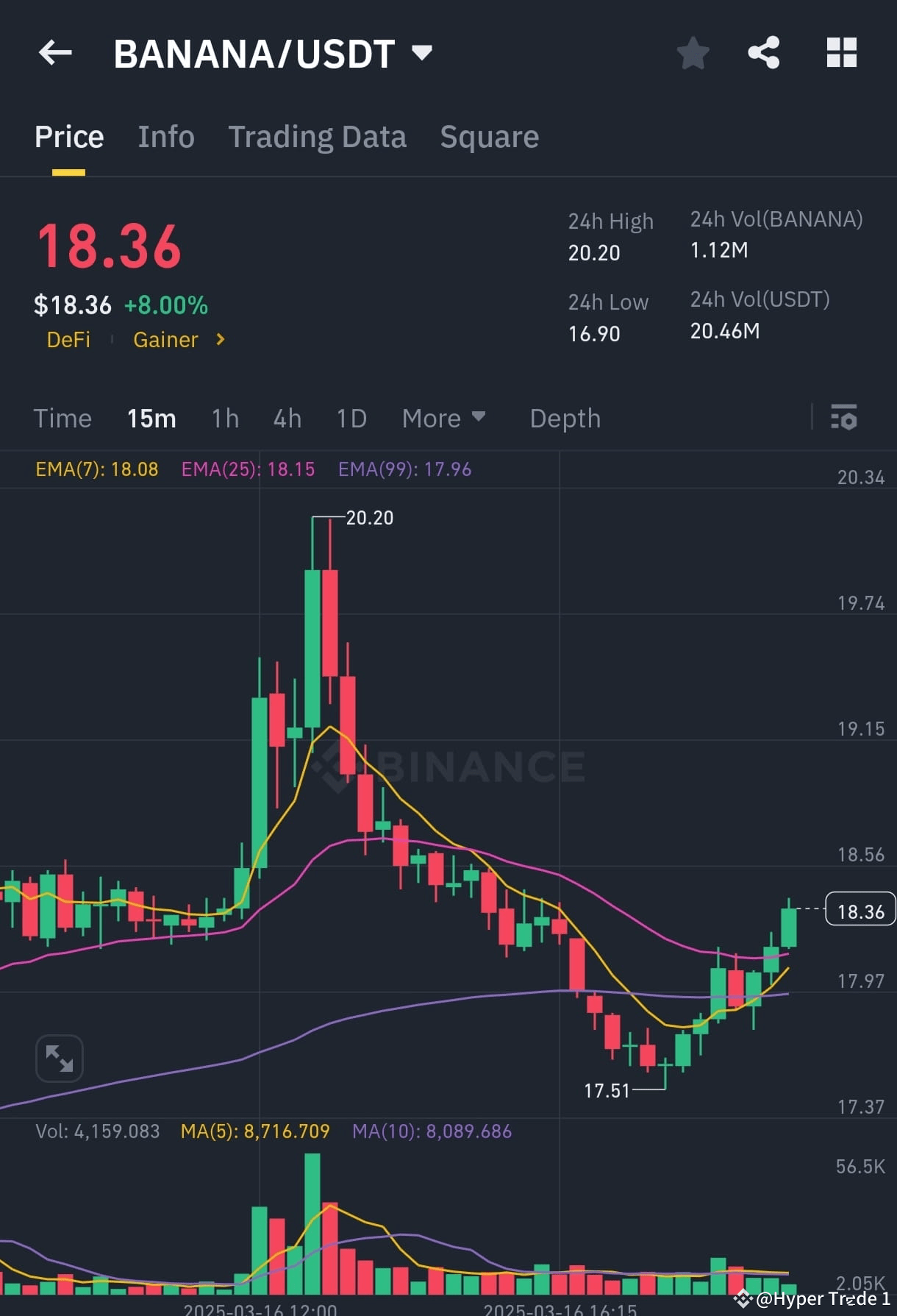The height and width of the screenshot is (1316, 897).
Task: Expand the Gainer category chevron
Action: [219, 340]
